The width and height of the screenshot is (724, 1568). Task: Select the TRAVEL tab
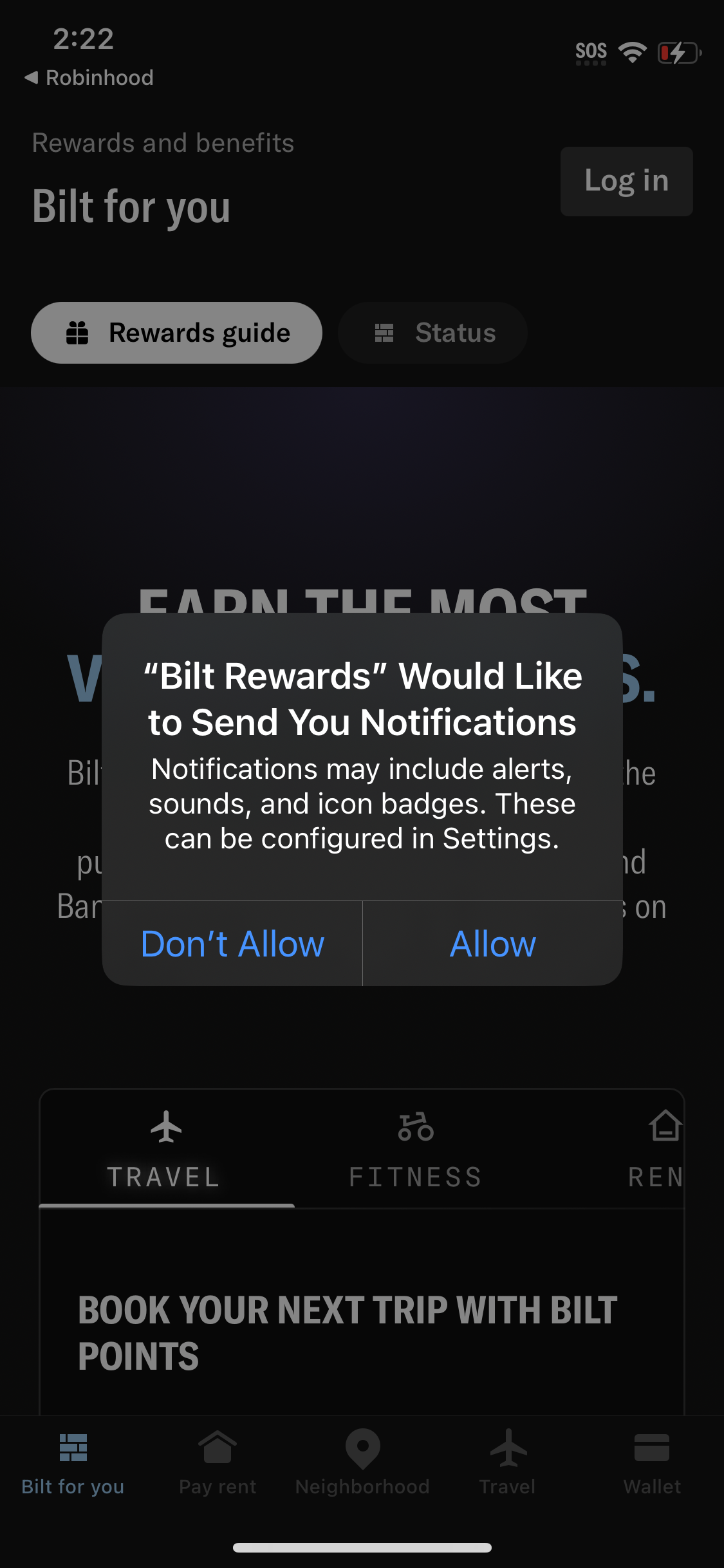click(165, 1176)
